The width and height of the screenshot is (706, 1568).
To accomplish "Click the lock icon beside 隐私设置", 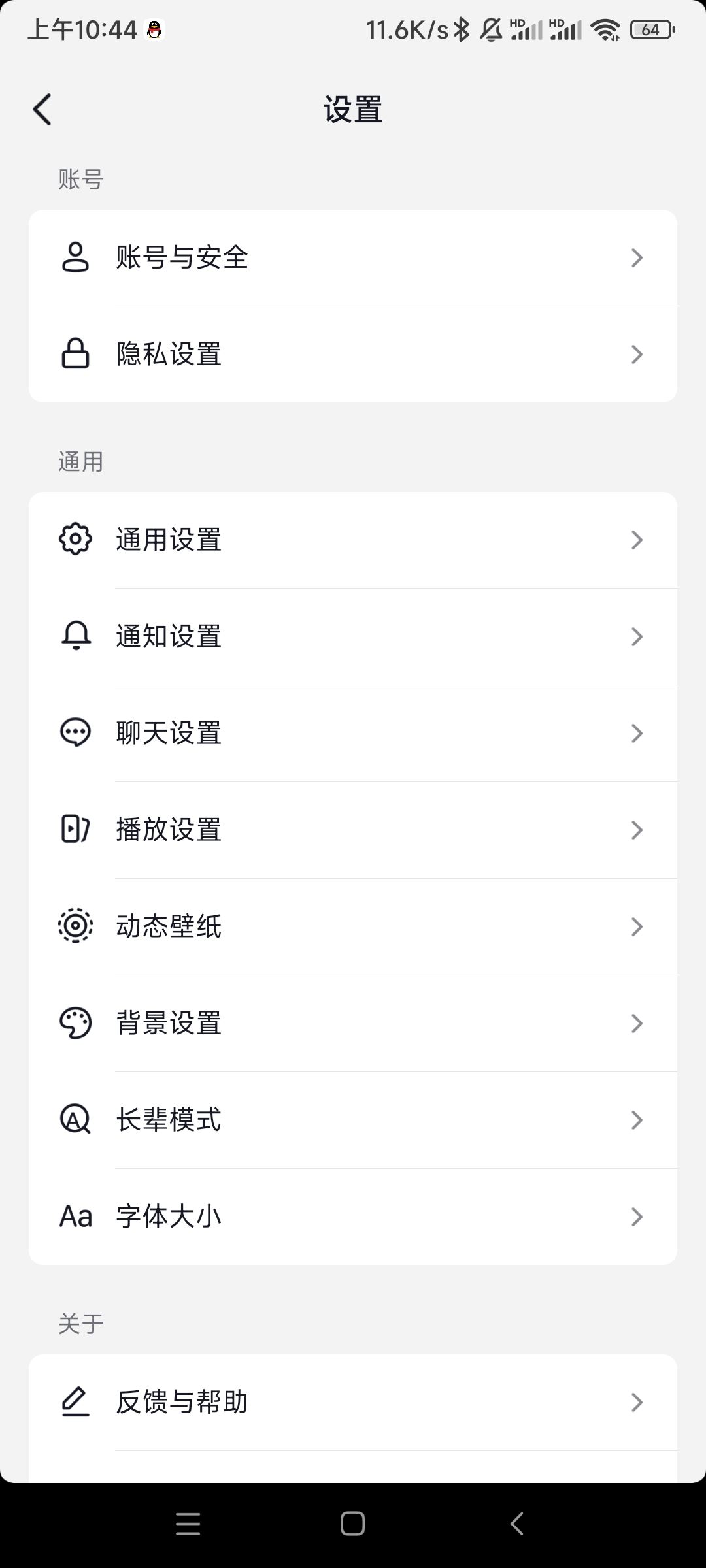I will click(75, 354).
